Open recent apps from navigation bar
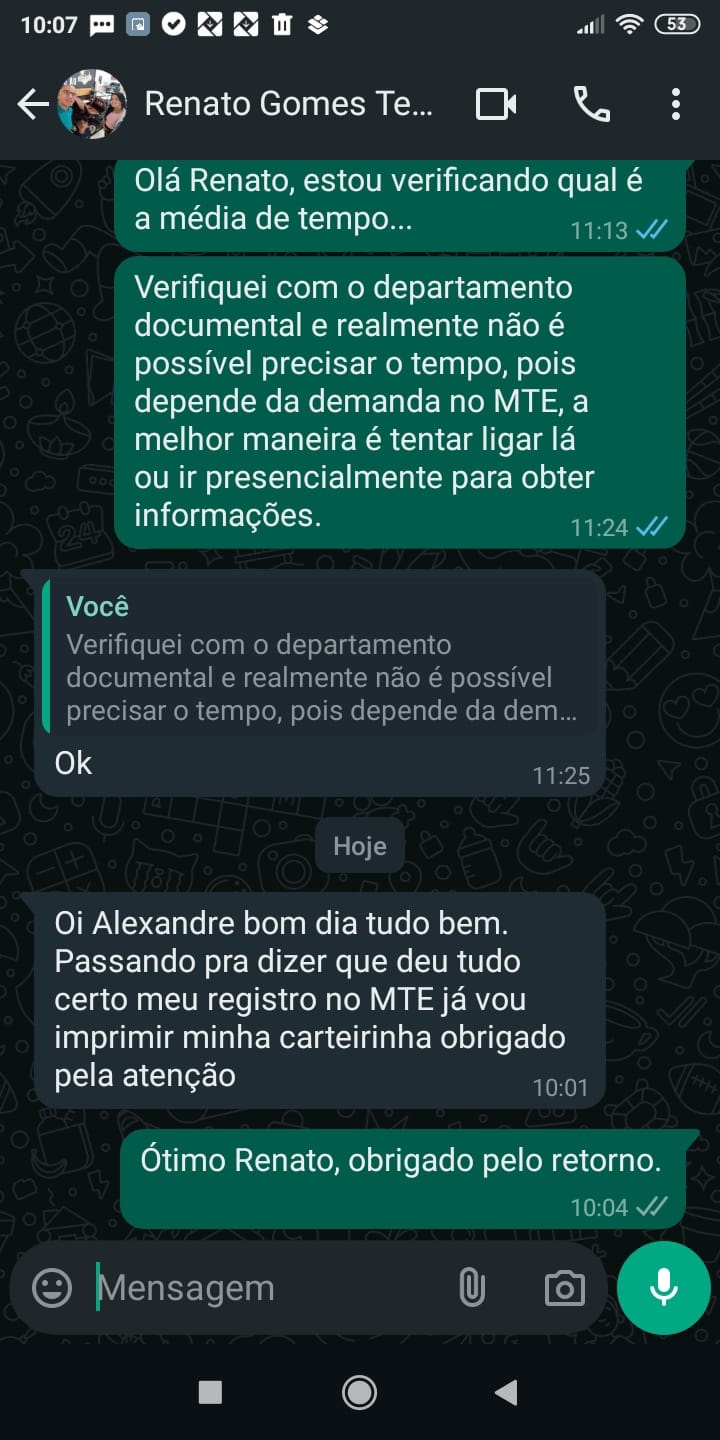The height and width of the screenshot is (1440, 720). 210,1392
